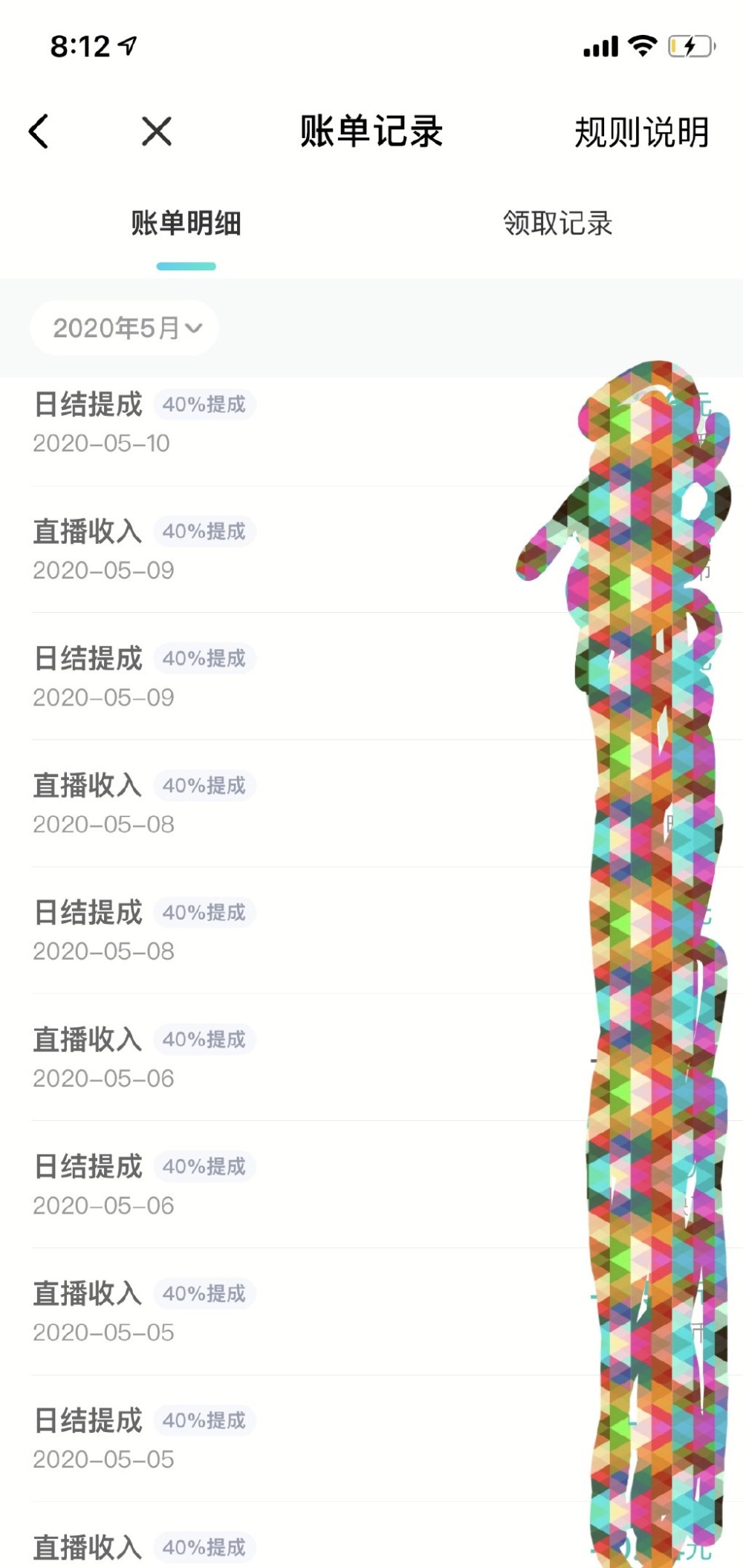Go back using the arrow icon
Viewport: 743px width, 1568px height.
click(x=39, y=131)
